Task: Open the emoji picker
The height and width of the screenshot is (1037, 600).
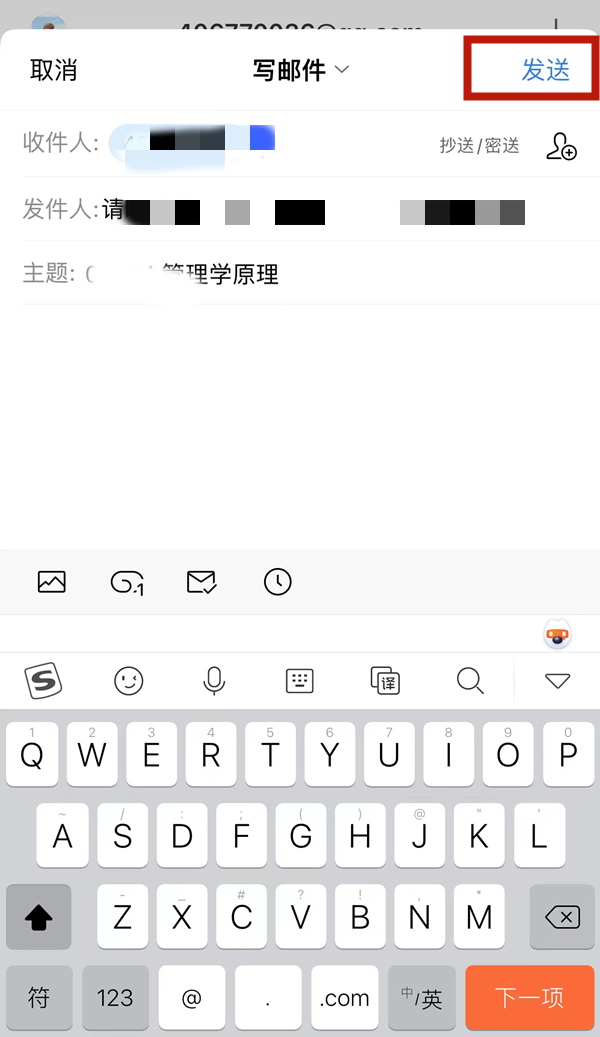Action: pyautogui.click(x=128, y=682)
